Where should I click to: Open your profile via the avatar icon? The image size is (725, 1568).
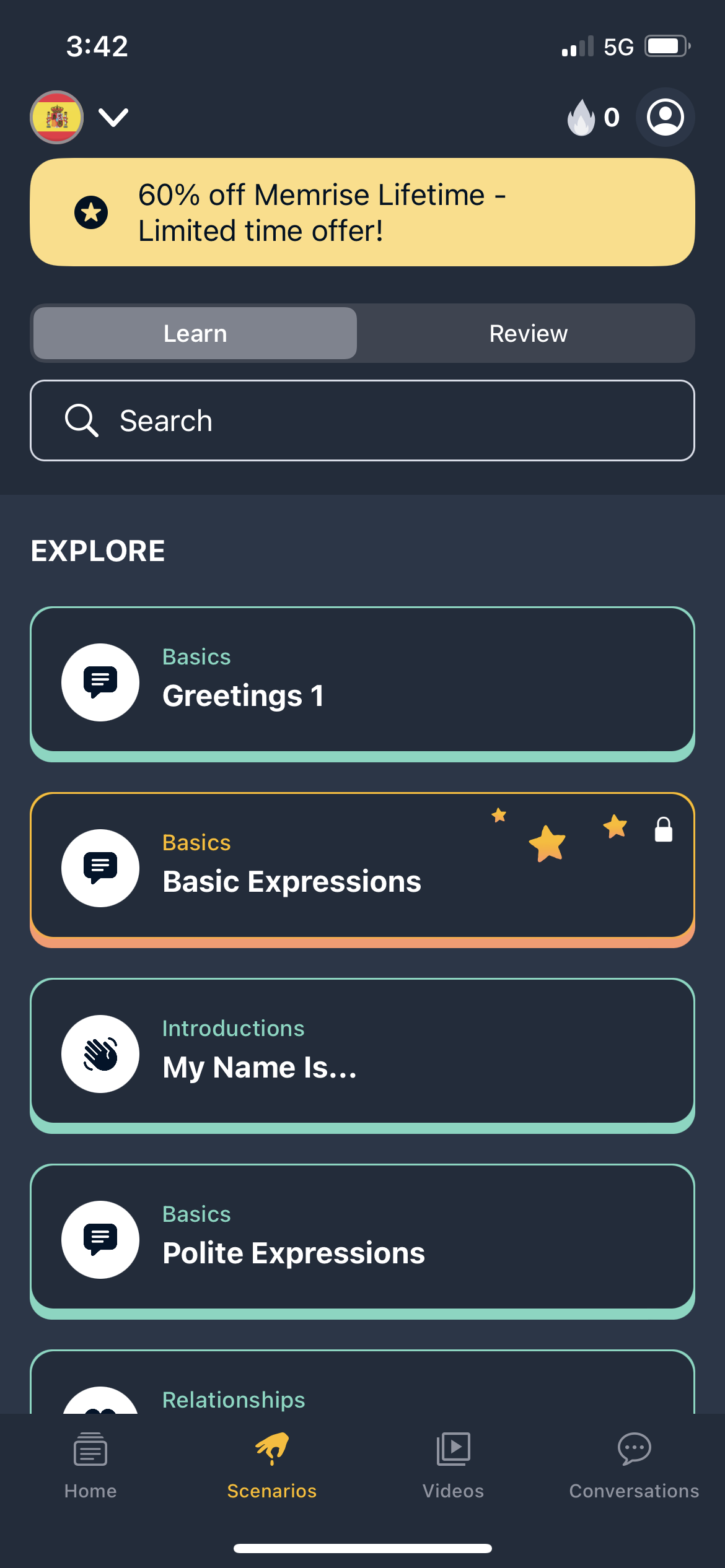coord(664,117)
